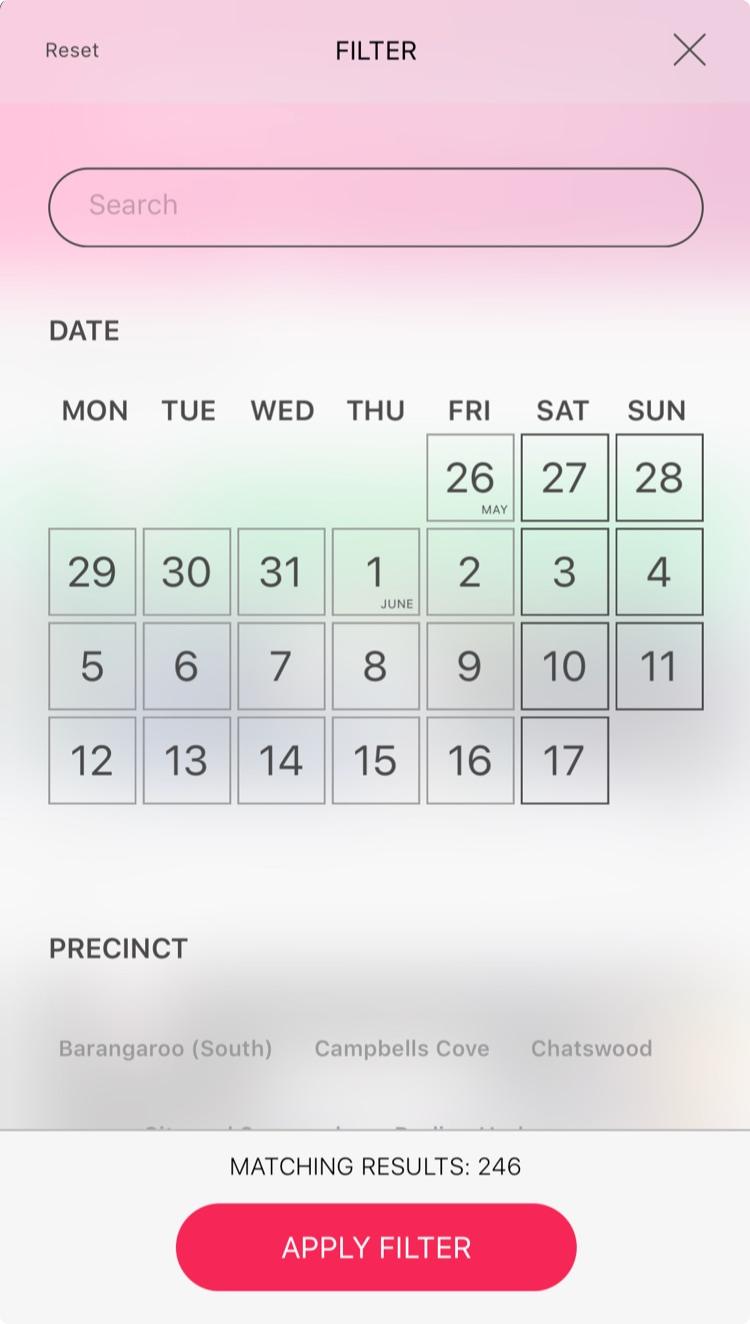
Task: Pick date 8 in calendar
Action: click(x=375, y=666)
